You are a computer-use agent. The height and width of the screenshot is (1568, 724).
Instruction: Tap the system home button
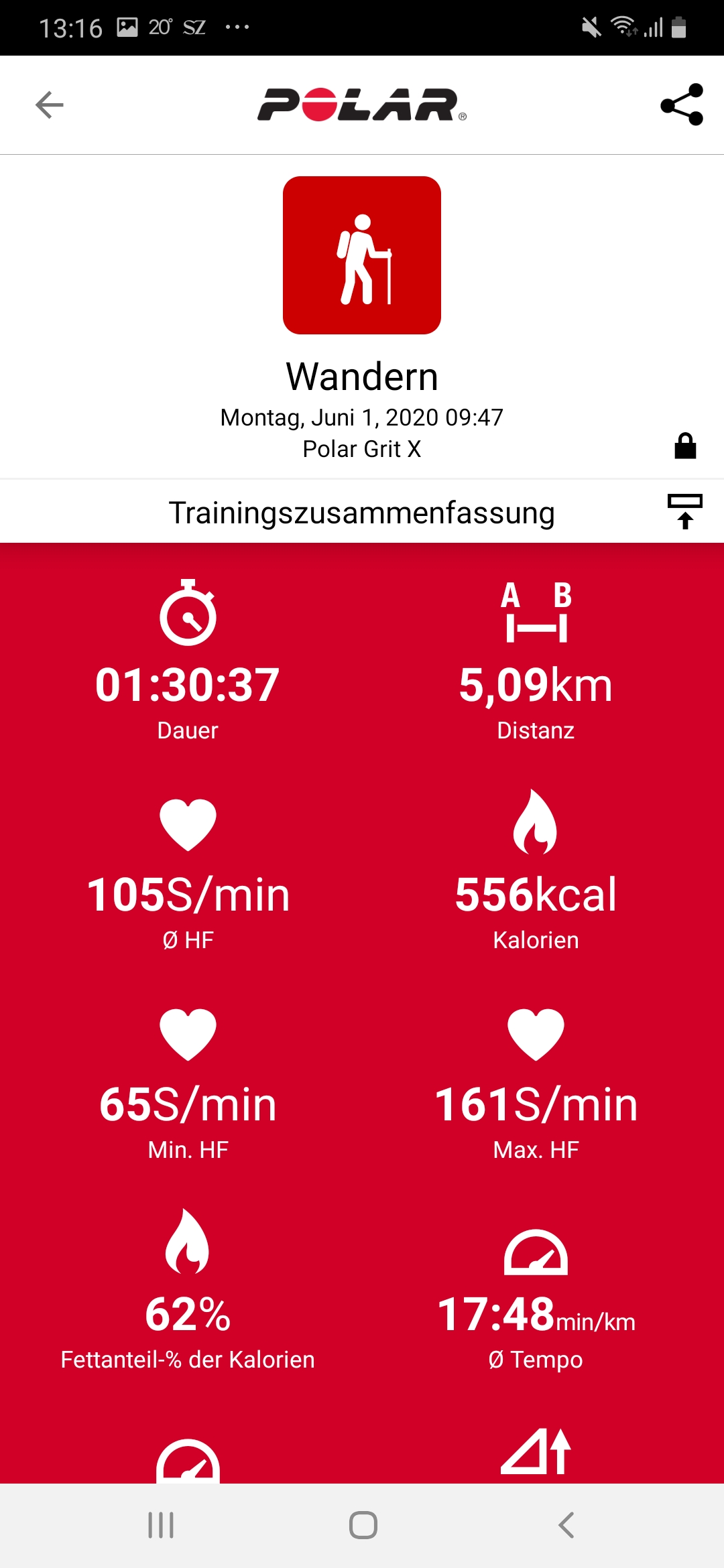pos(363,1525)
